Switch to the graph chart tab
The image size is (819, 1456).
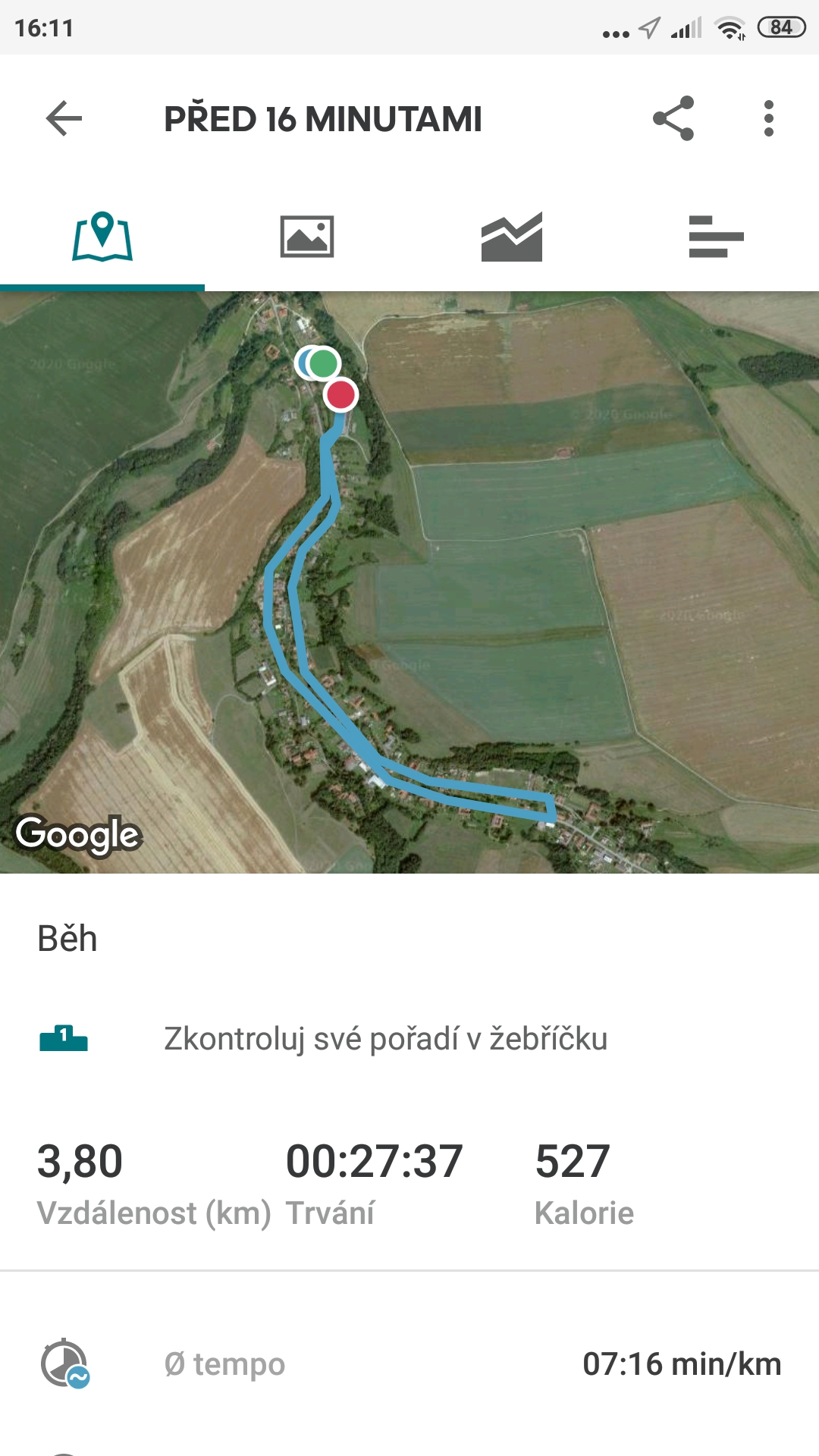pyautogui.click(x=512, y=237)
